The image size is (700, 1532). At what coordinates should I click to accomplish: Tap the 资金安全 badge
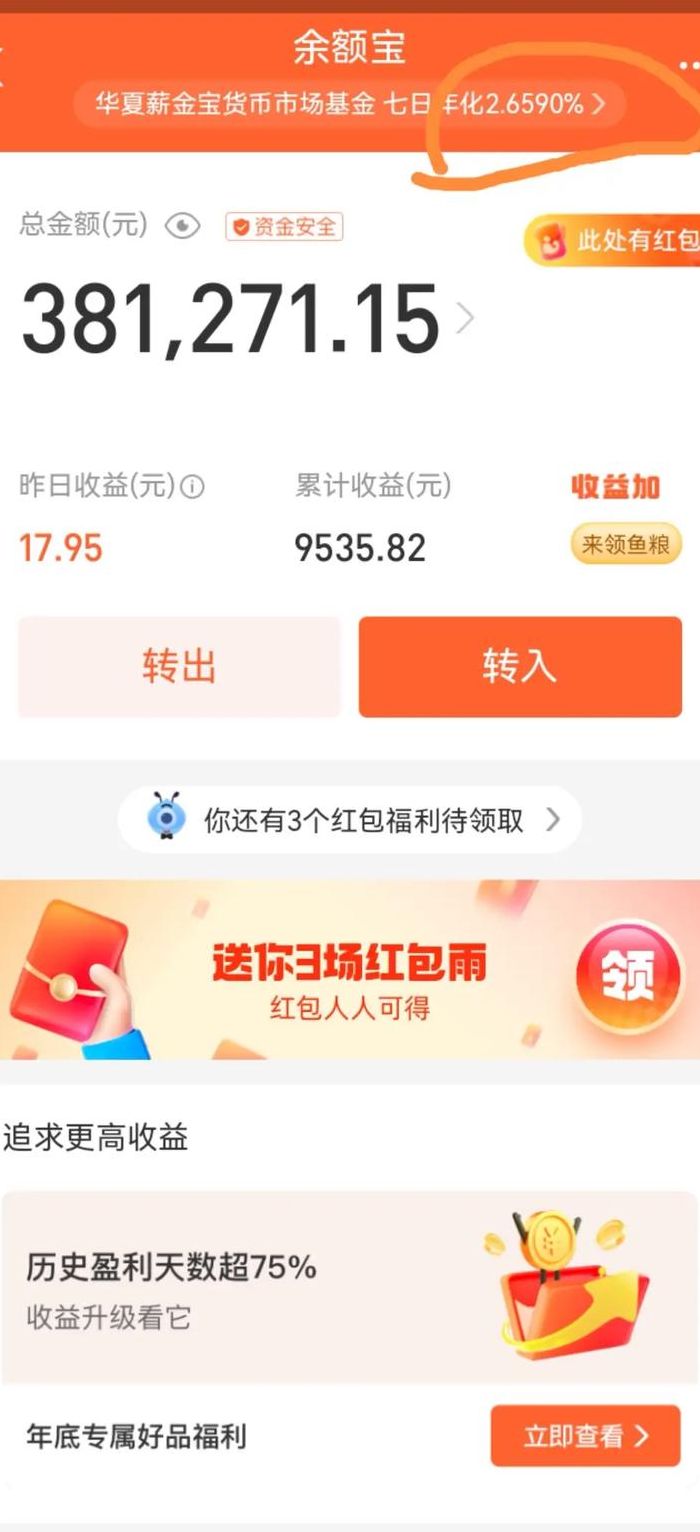click(284, 227)
